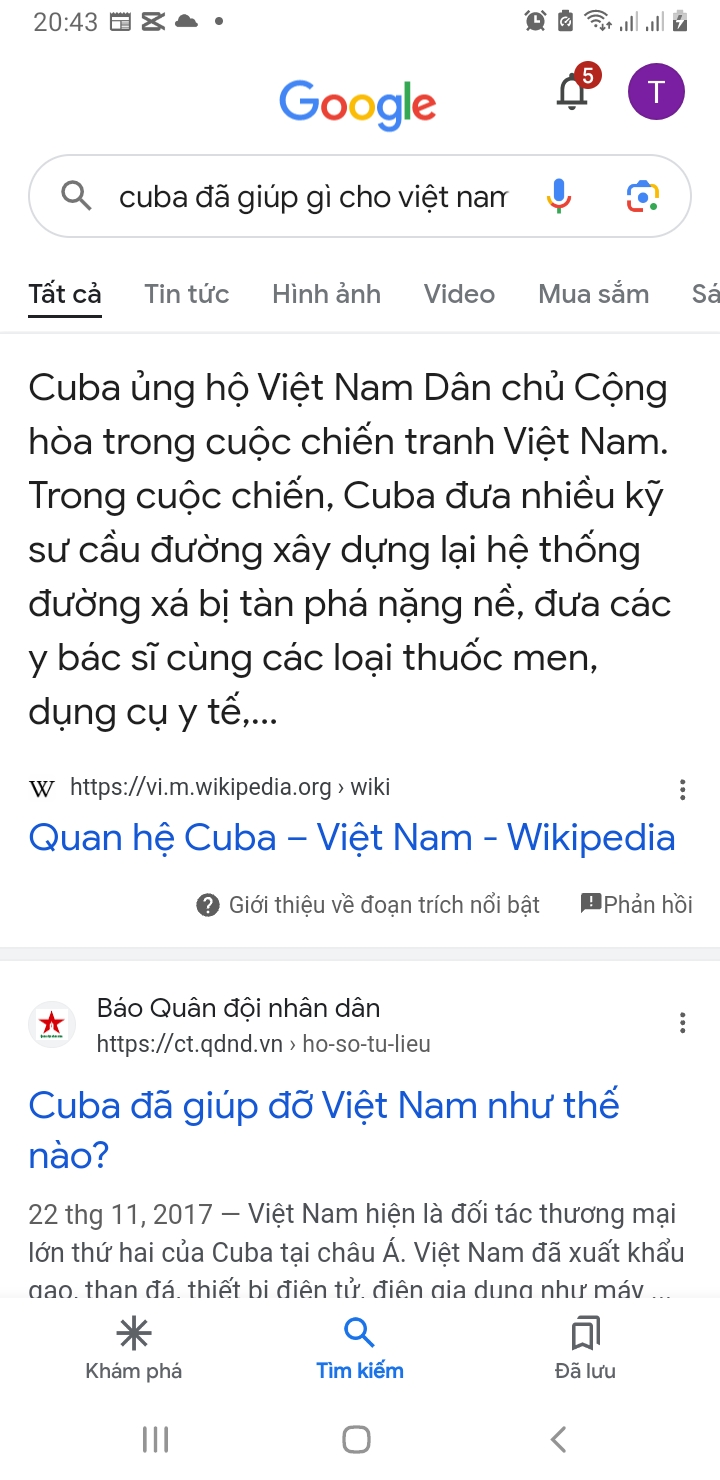Open options menu for Báo Quân đội nhân dân result
The width and height of the screenshot is (720, 1480).
point(683,1023)
